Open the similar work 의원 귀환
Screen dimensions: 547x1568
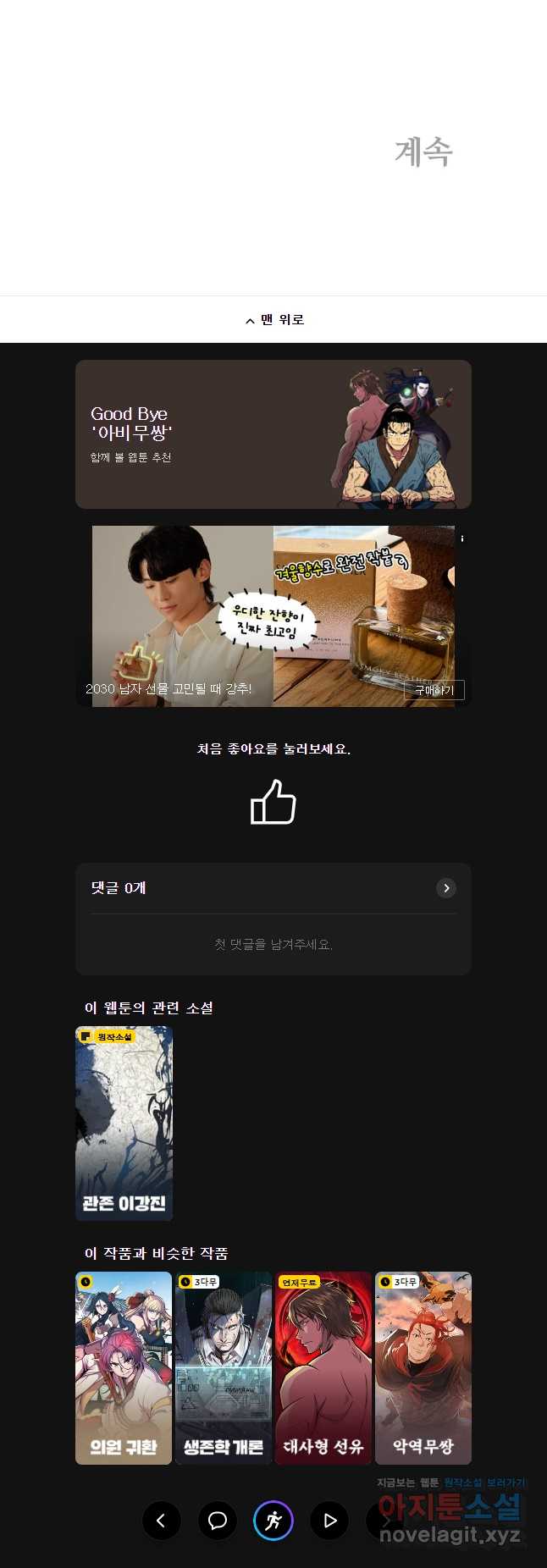coord(124,1367)
